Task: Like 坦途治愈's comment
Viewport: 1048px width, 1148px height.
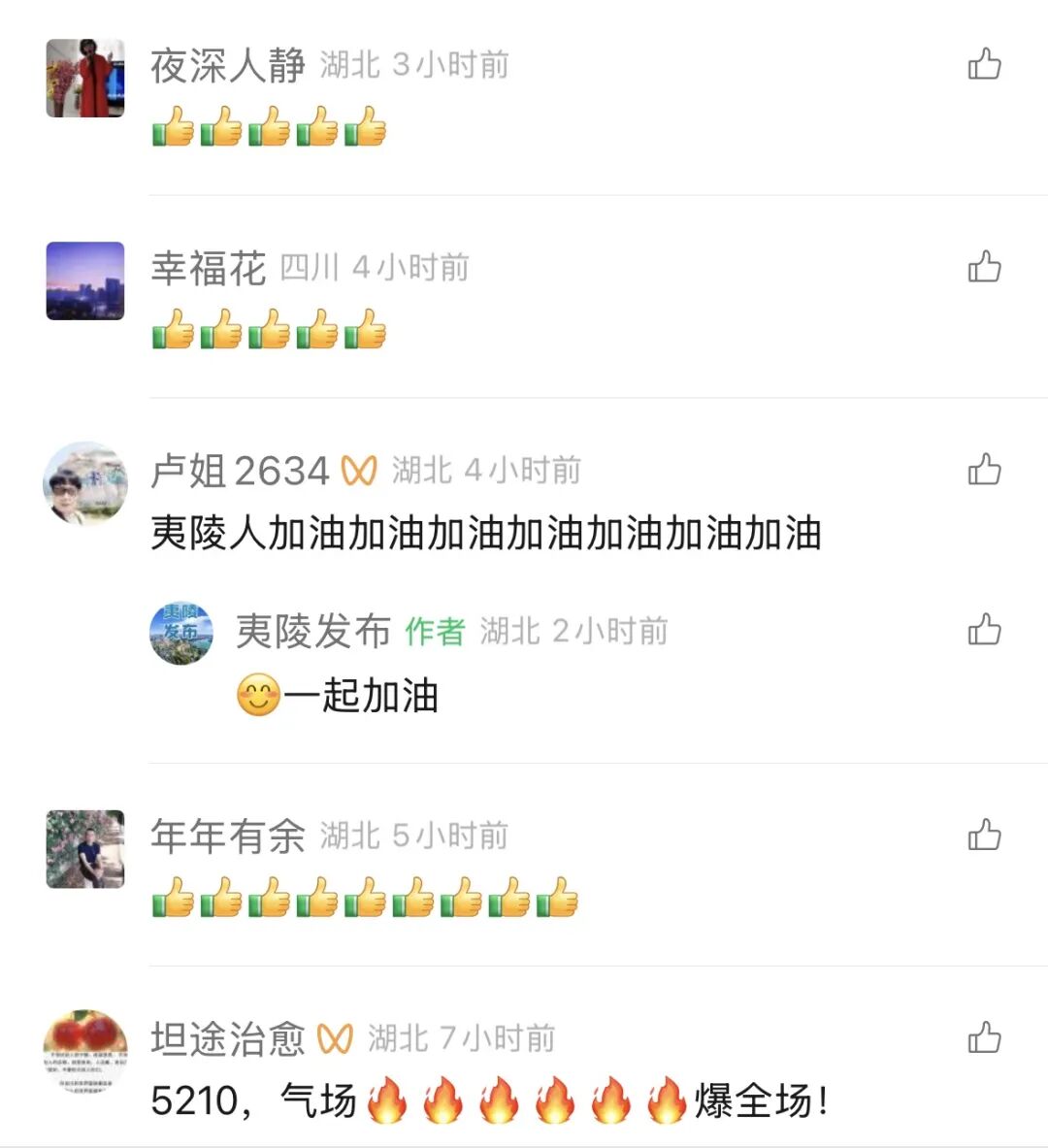Action: click(x=984, y=1038)
